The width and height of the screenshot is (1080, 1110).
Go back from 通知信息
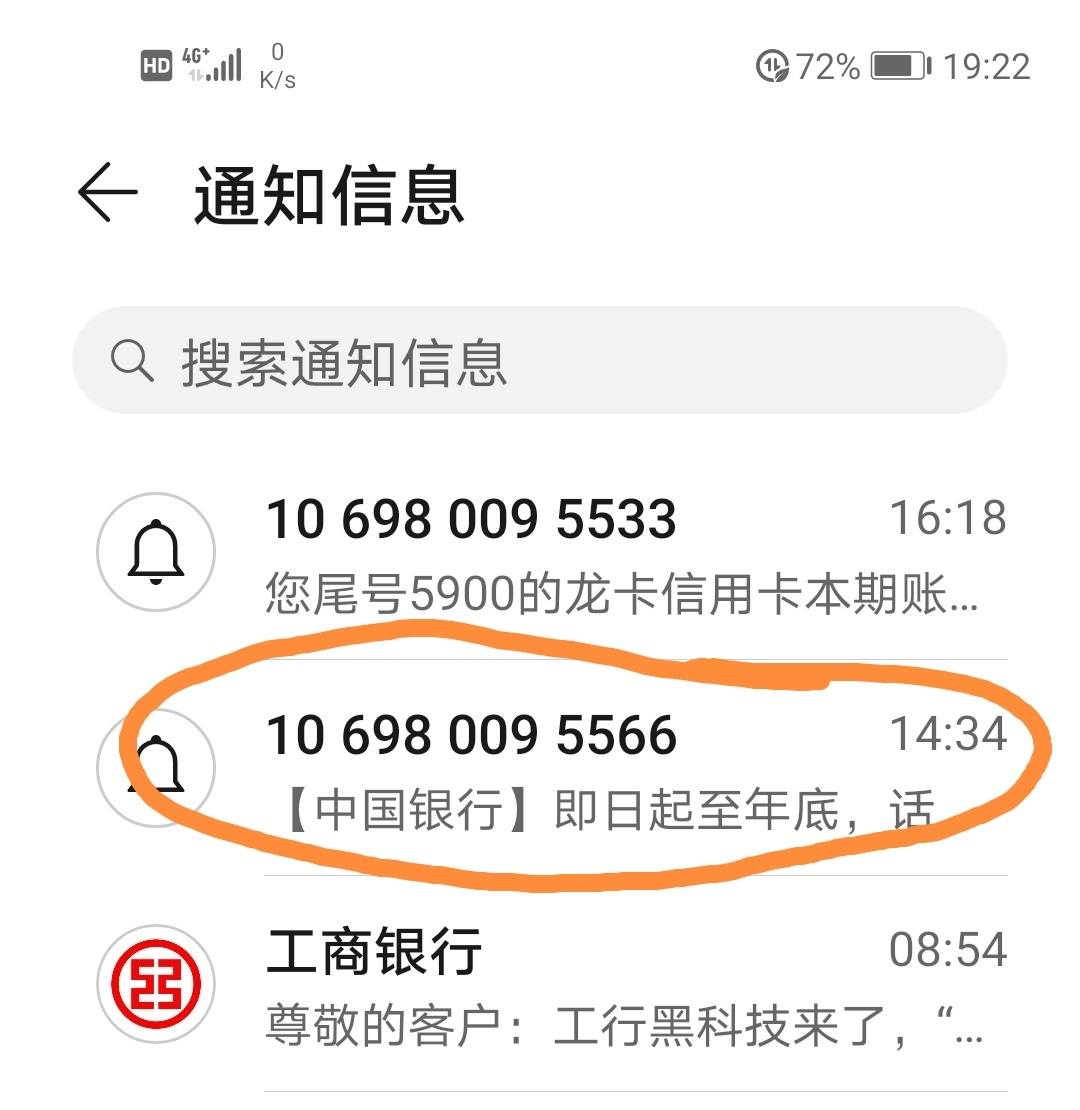107,192
